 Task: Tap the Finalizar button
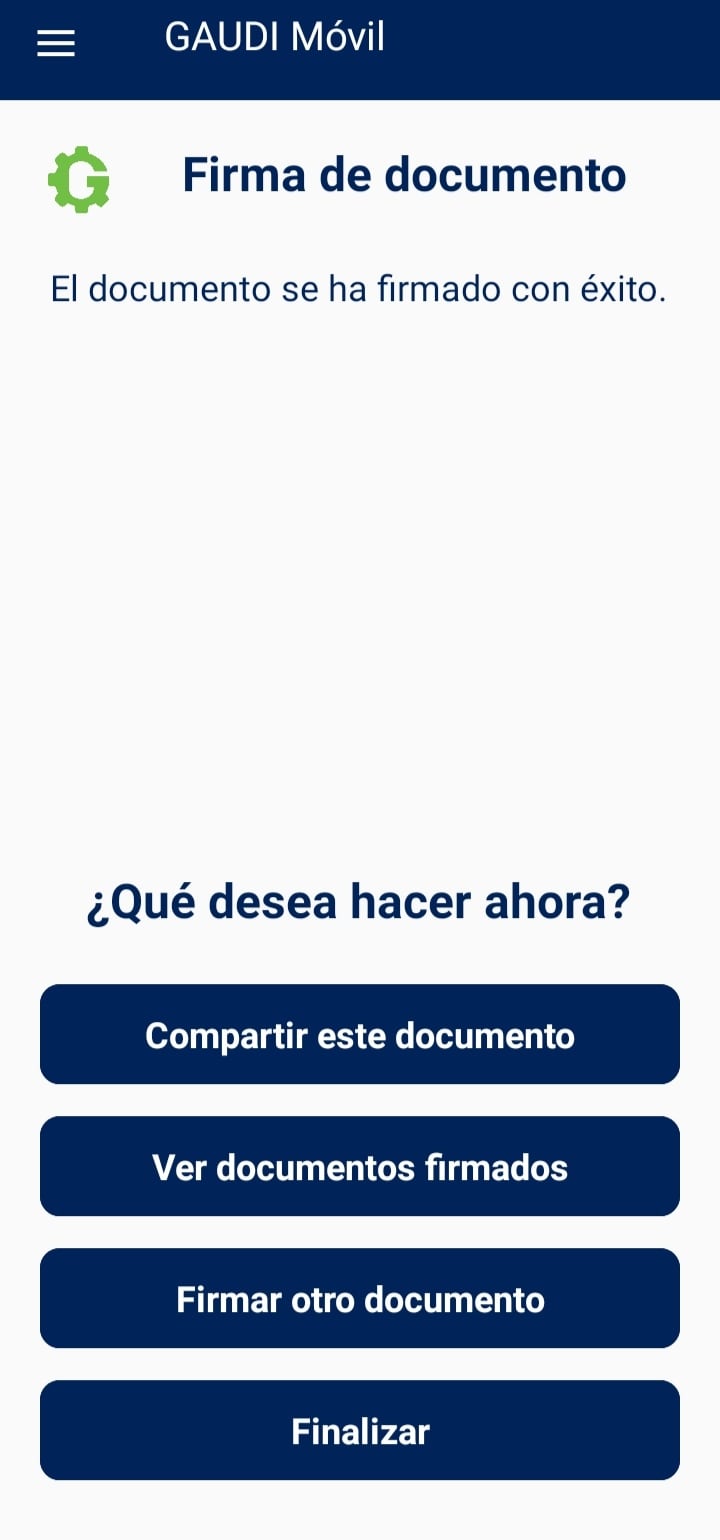[x=360, y=1430]
